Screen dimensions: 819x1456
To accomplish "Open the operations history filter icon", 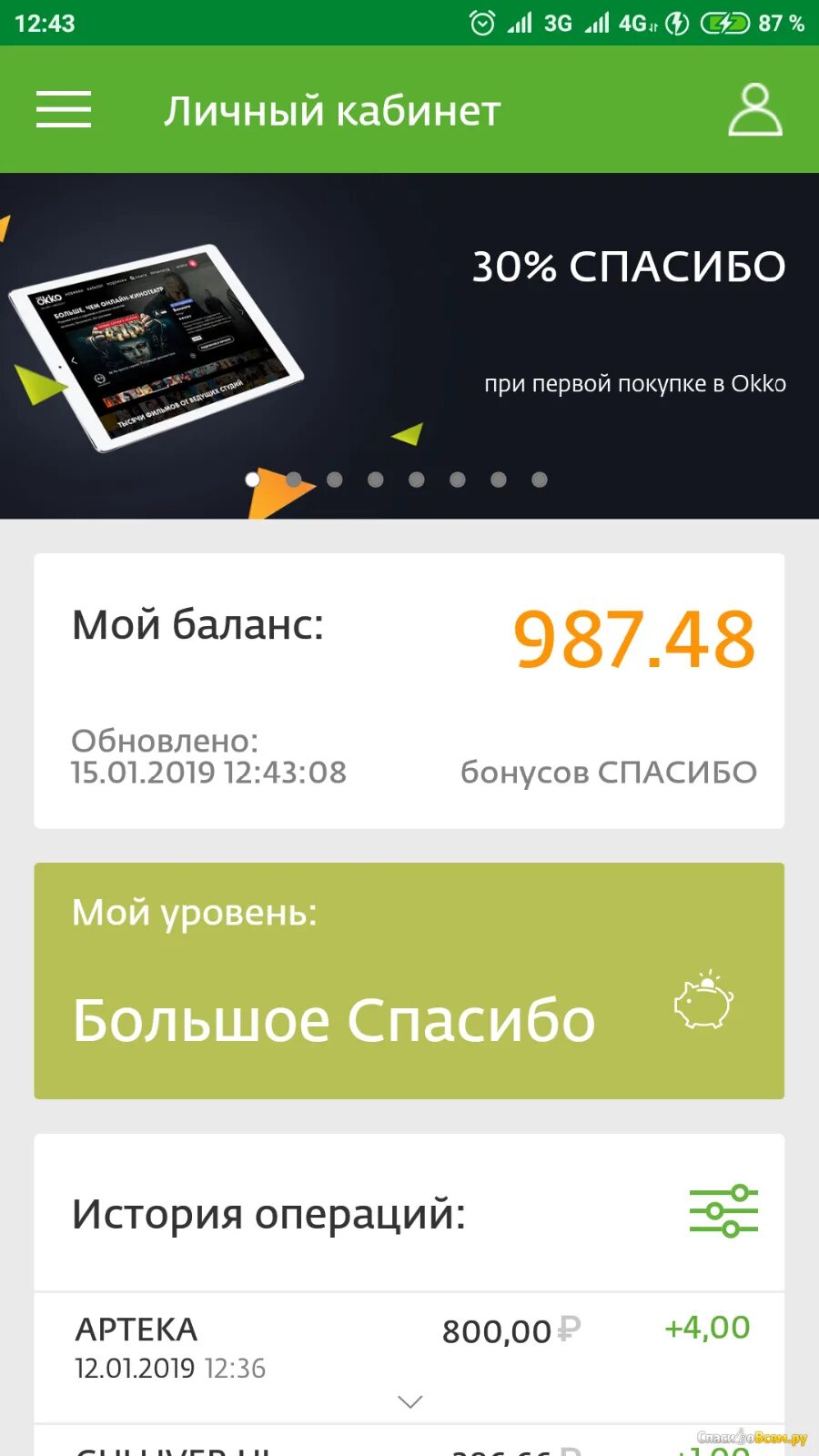I will 723,1211.
